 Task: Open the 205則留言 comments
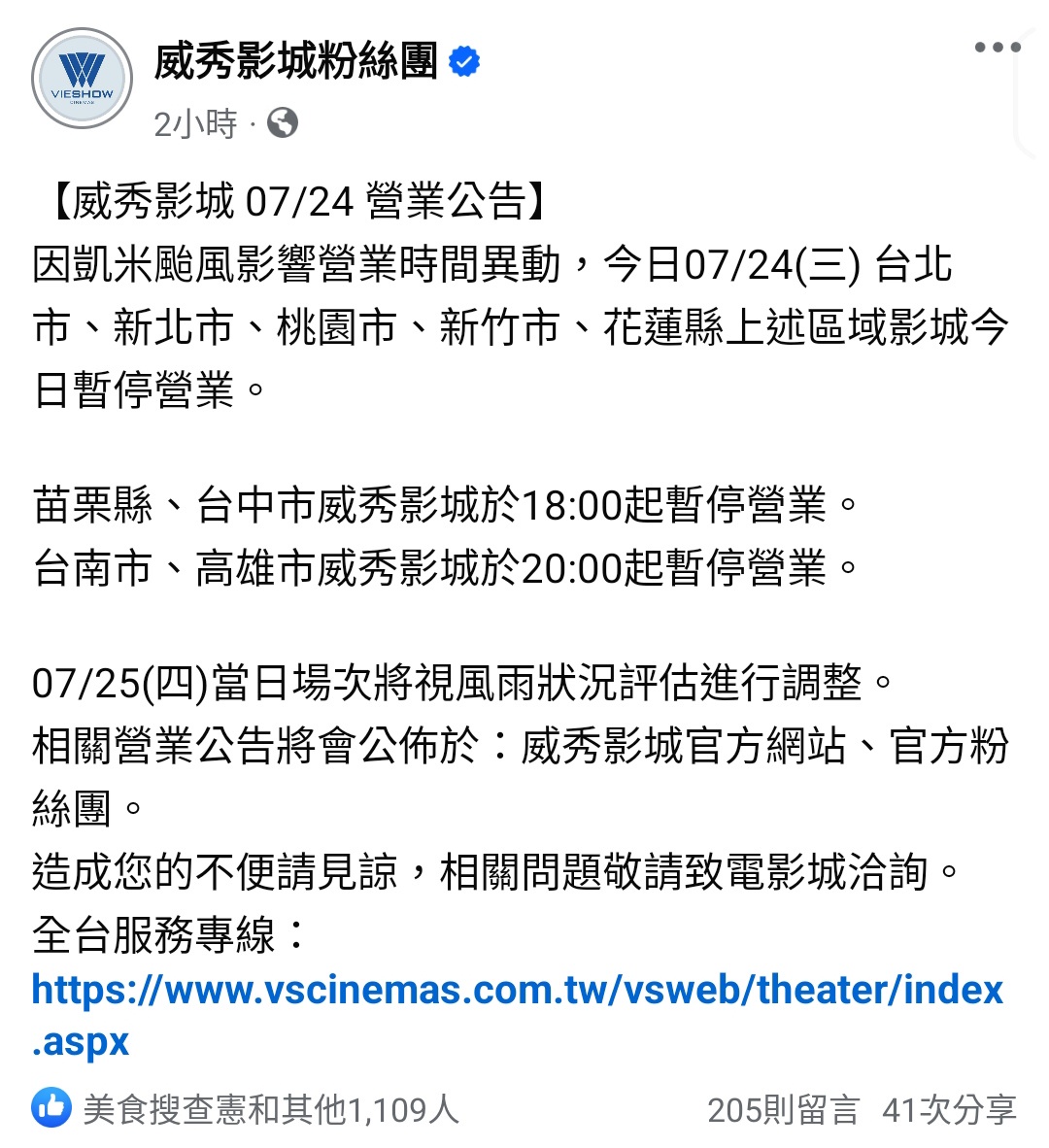click(783, 1109)
